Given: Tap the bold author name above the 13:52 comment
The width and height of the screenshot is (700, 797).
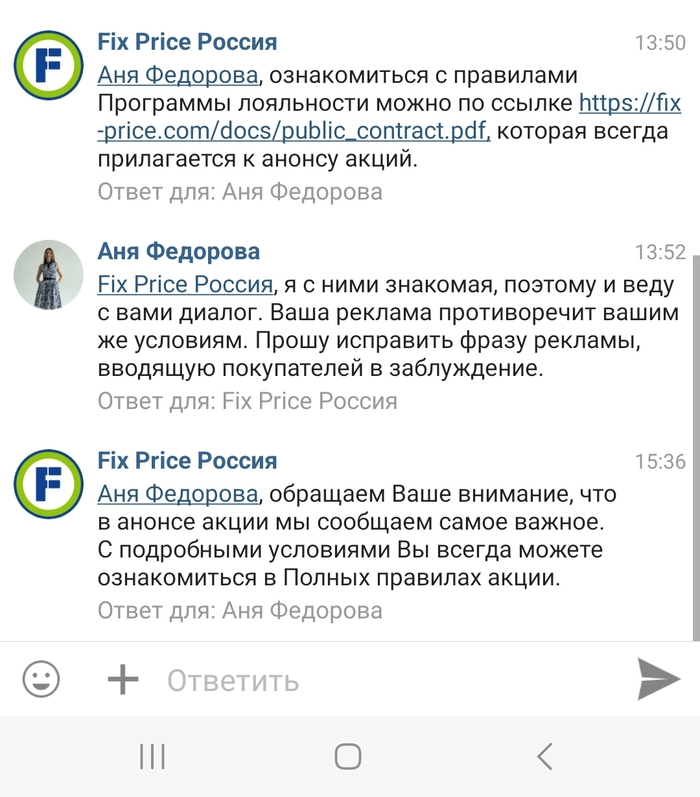Looking at the screenshot, I should [x=179, y=251].
